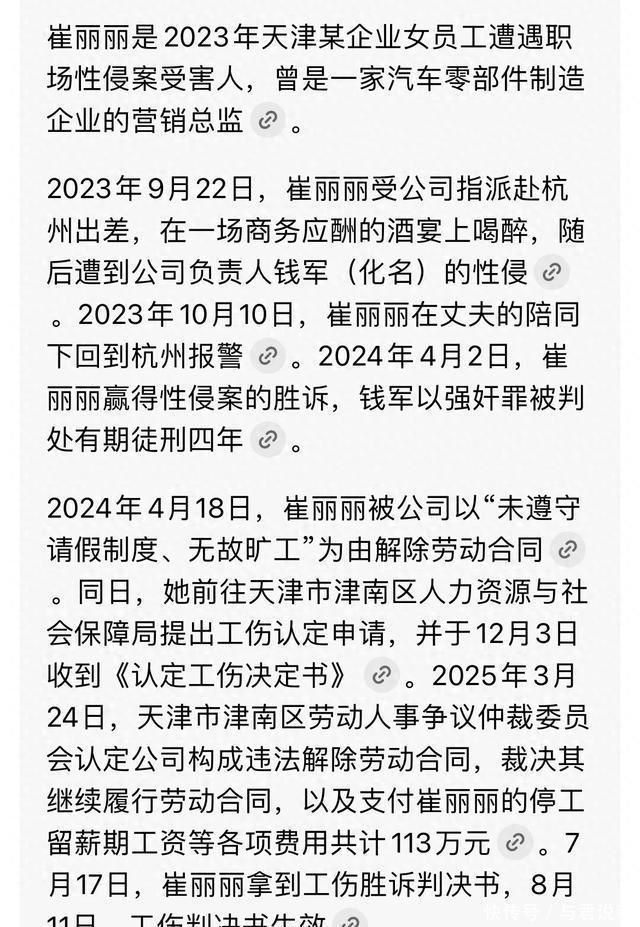Open the citation icon after 解除劳动合同
The image size is (640, 927).
tap(567, 549)
